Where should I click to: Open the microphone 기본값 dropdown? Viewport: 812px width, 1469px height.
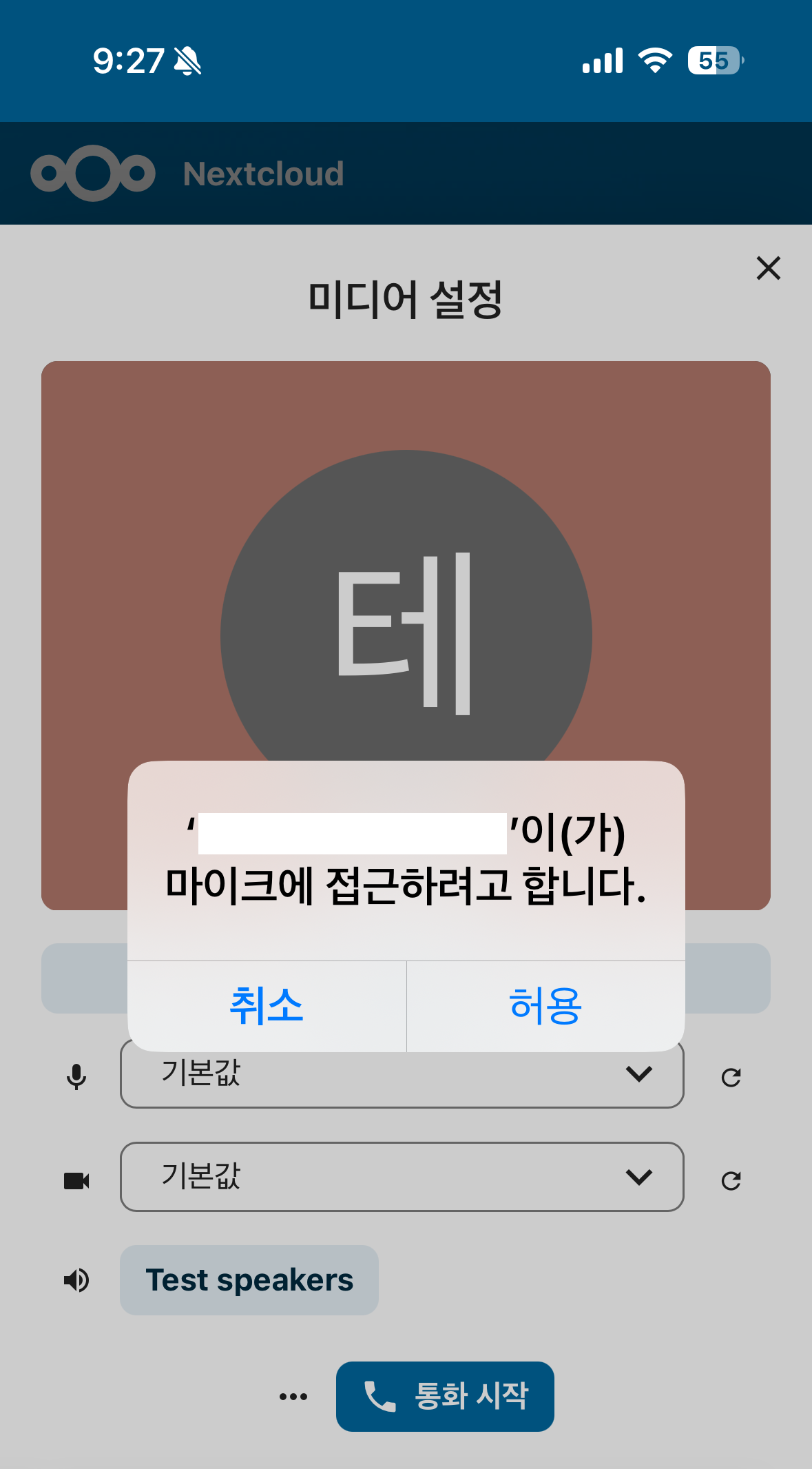coord(402,1075)
